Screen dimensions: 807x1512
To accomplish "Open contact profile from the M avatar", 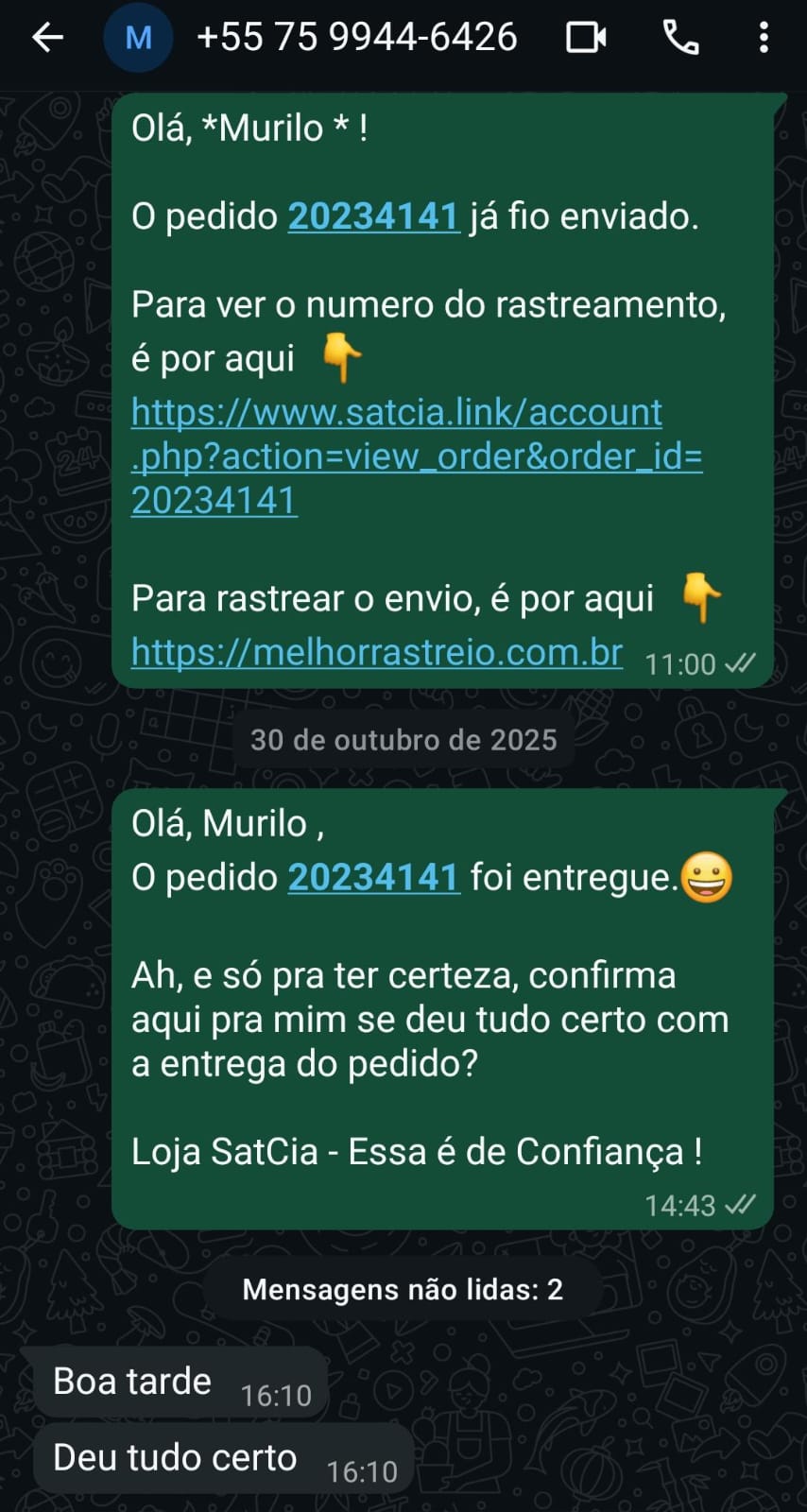I will pyautogui.click(x=138, y=38).
